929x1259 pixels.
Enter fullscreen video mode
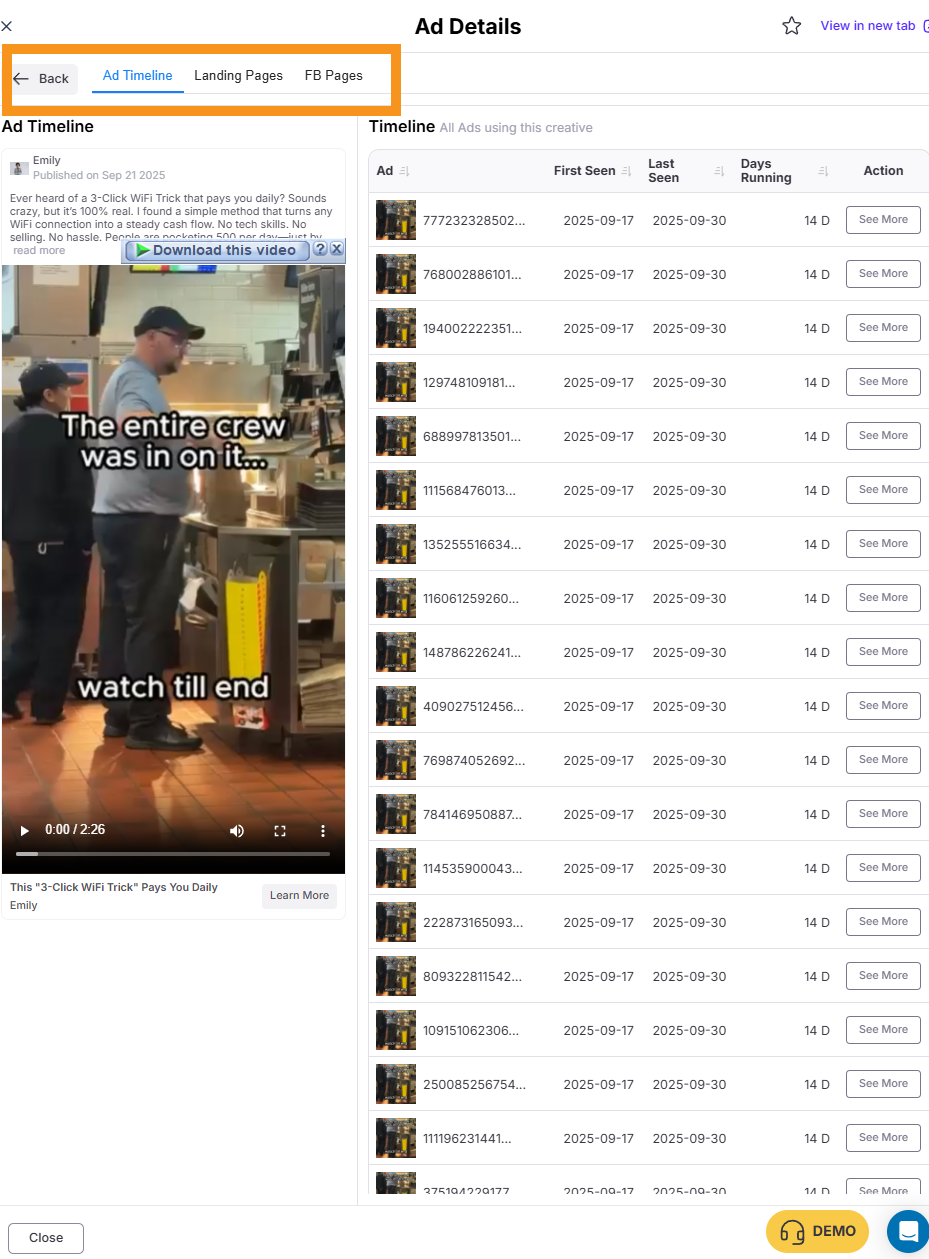click(x=280, y=830)
